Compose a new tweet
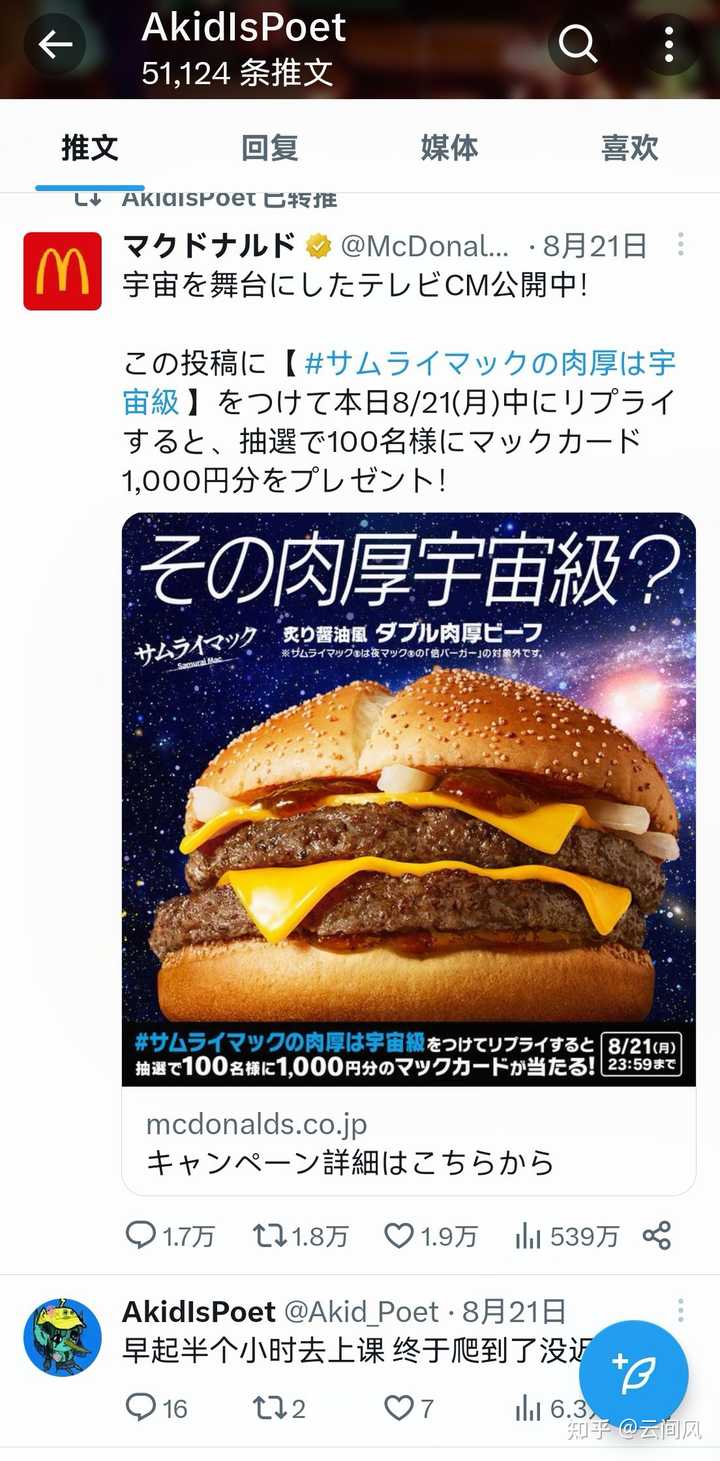This screenshot has width=720, height=1461. (633, 1375)
